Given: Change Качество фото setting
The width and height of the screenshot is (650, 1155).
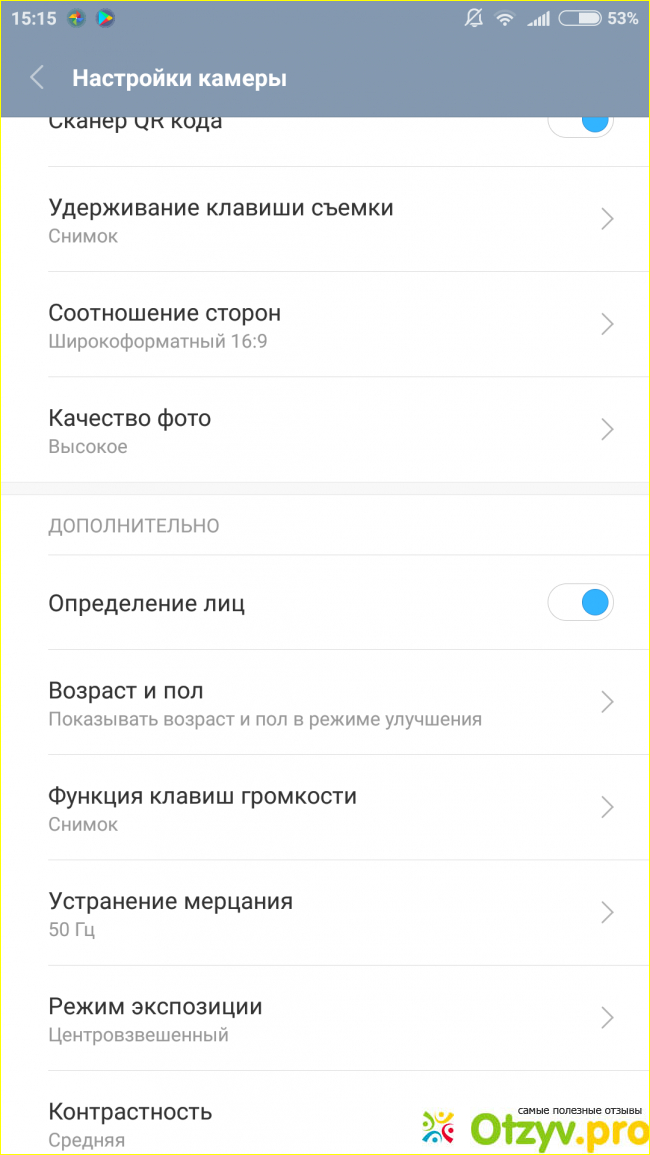Looking at the screenshot, I should (325, 430).
